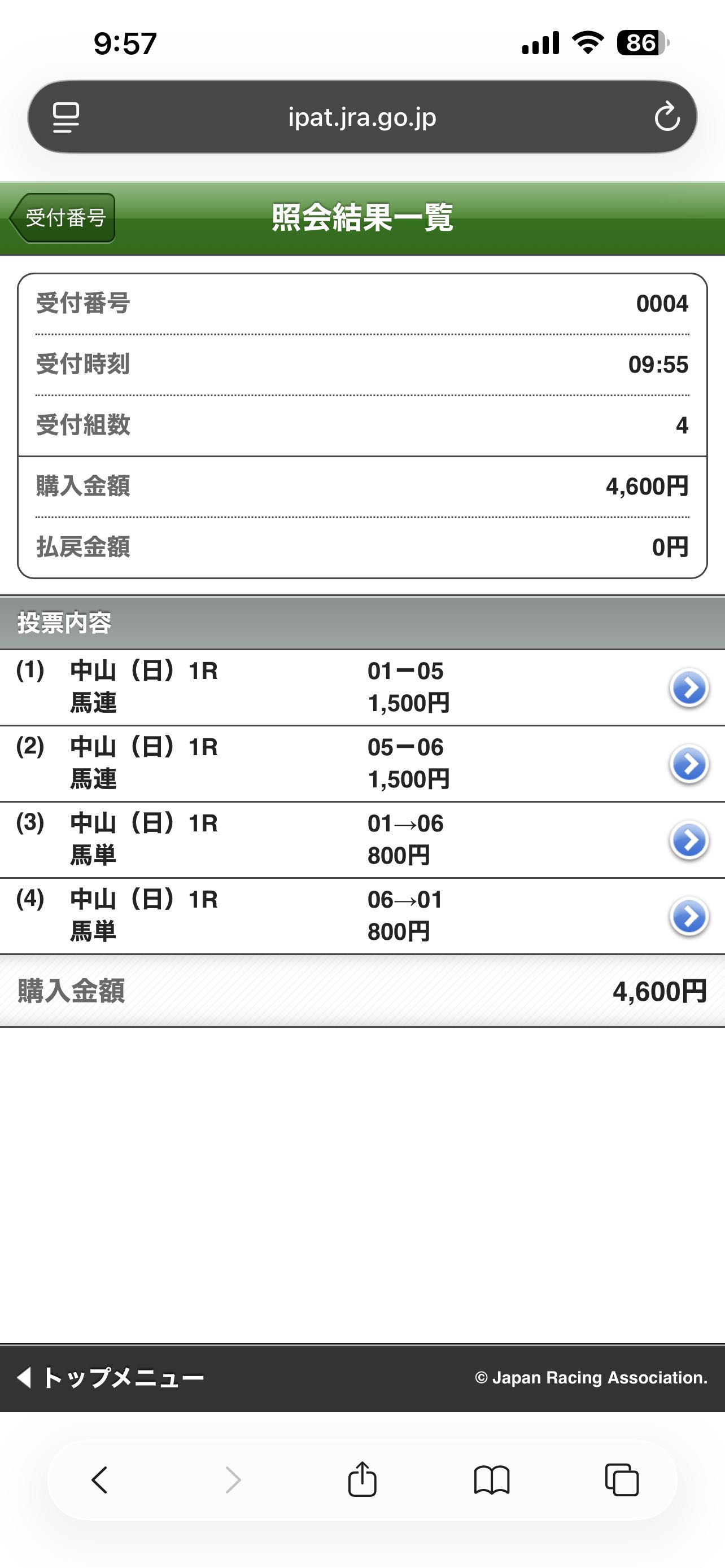Open bet (1) 馬連 01ー05 details
Viewport: 725px width, 1568px height.
(x=688, y=688)
